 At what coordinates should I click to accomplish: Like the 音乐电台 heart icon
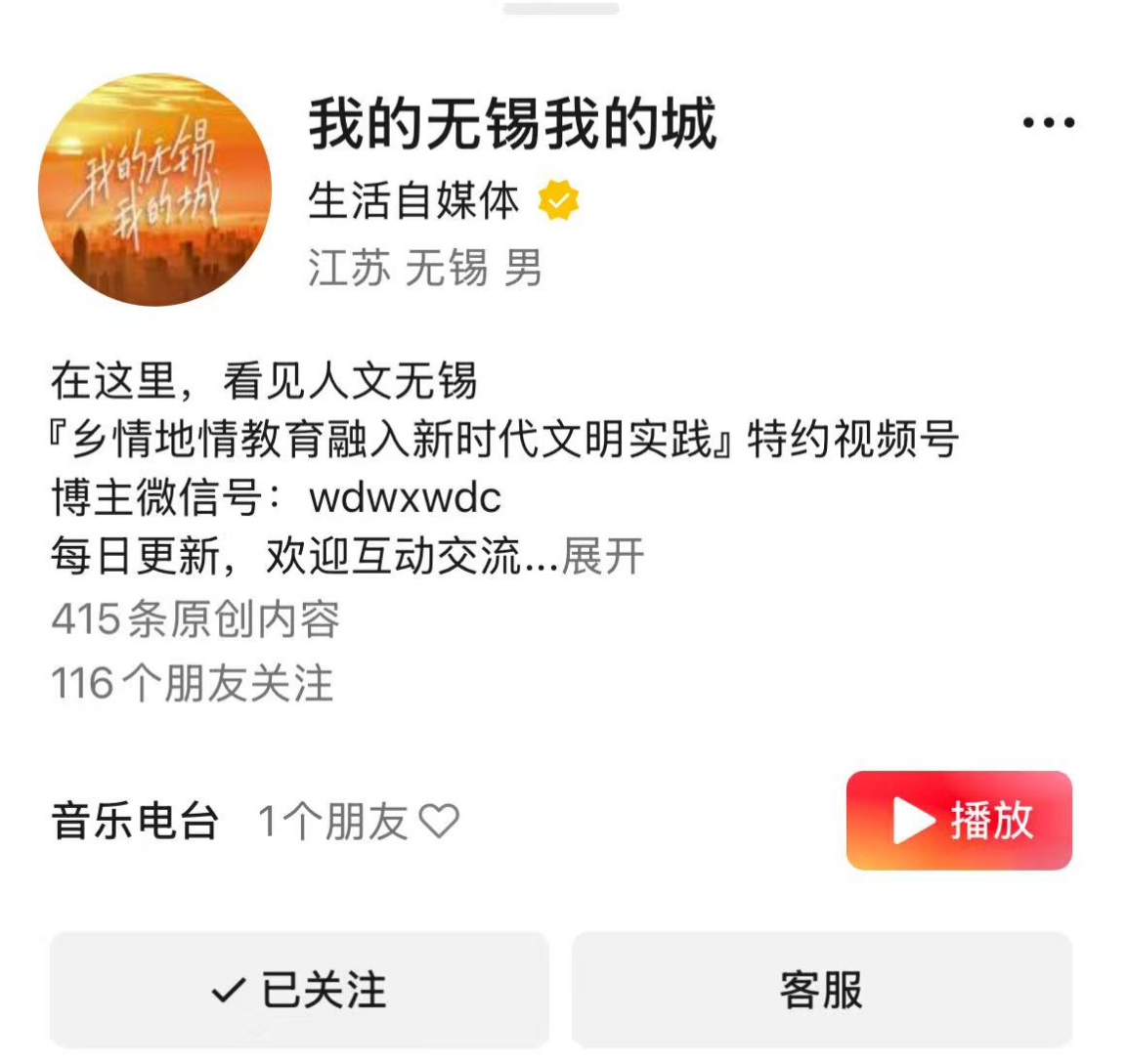point(438,821)
